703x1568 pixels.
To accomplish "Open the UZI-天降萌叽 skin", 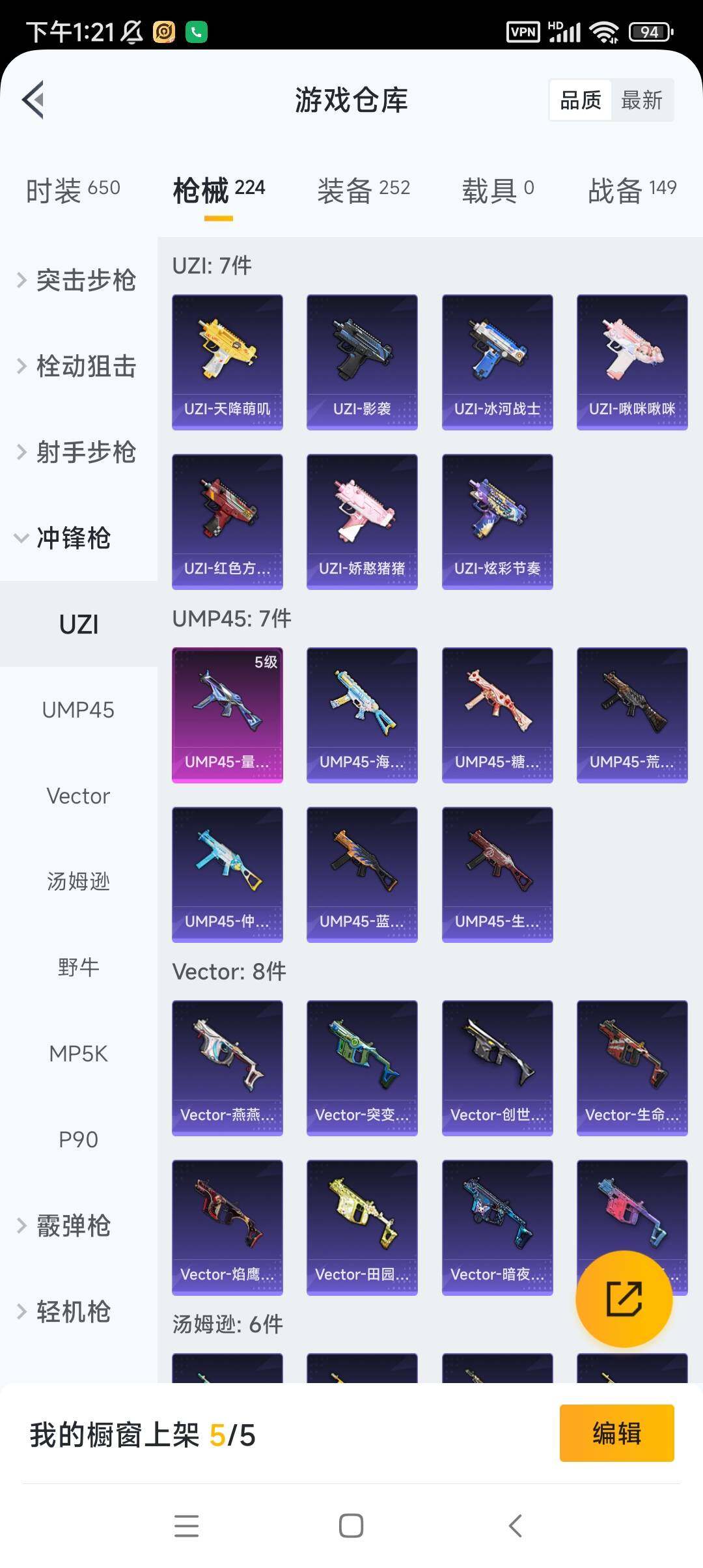I will [x=227, y=362].
